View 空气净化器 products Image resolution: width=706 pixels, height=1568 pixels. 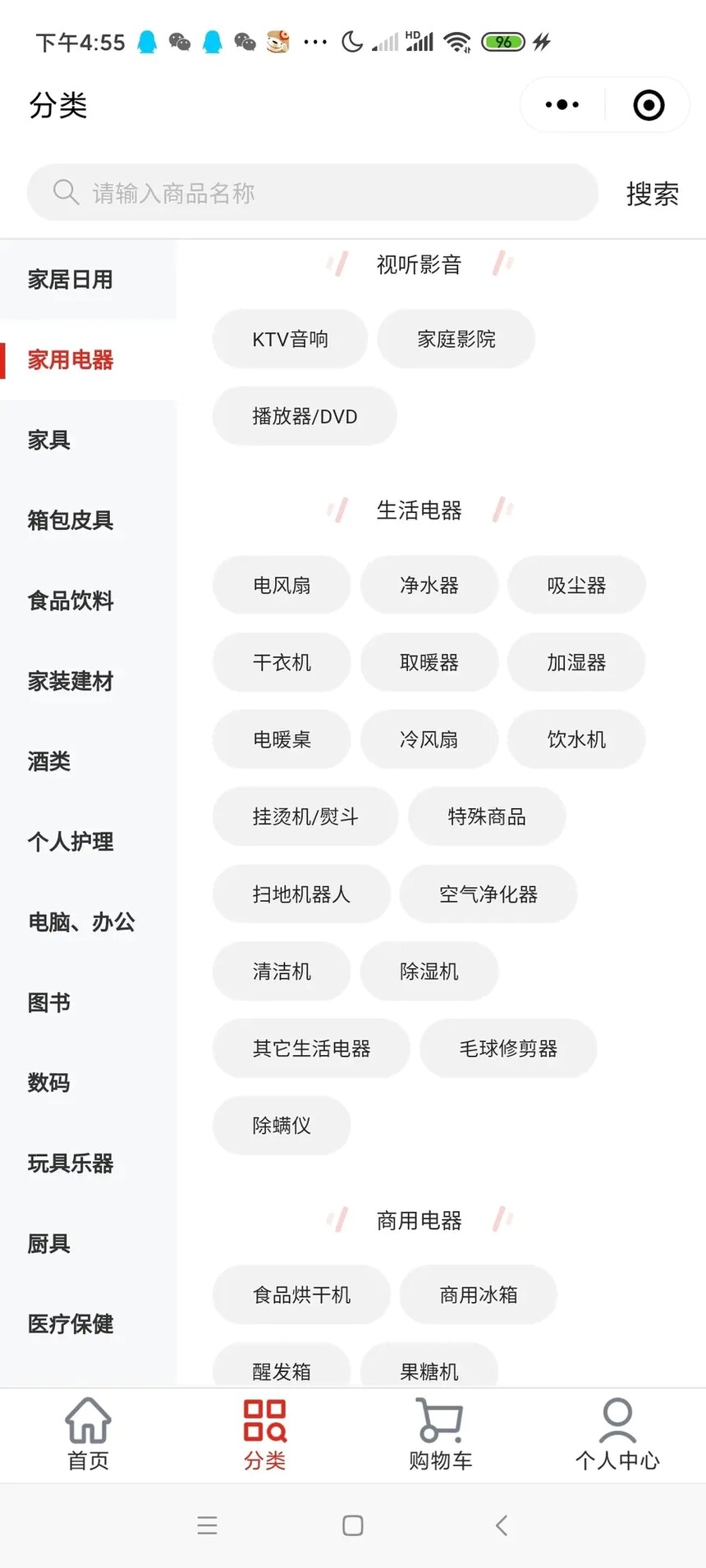(488, 894)
